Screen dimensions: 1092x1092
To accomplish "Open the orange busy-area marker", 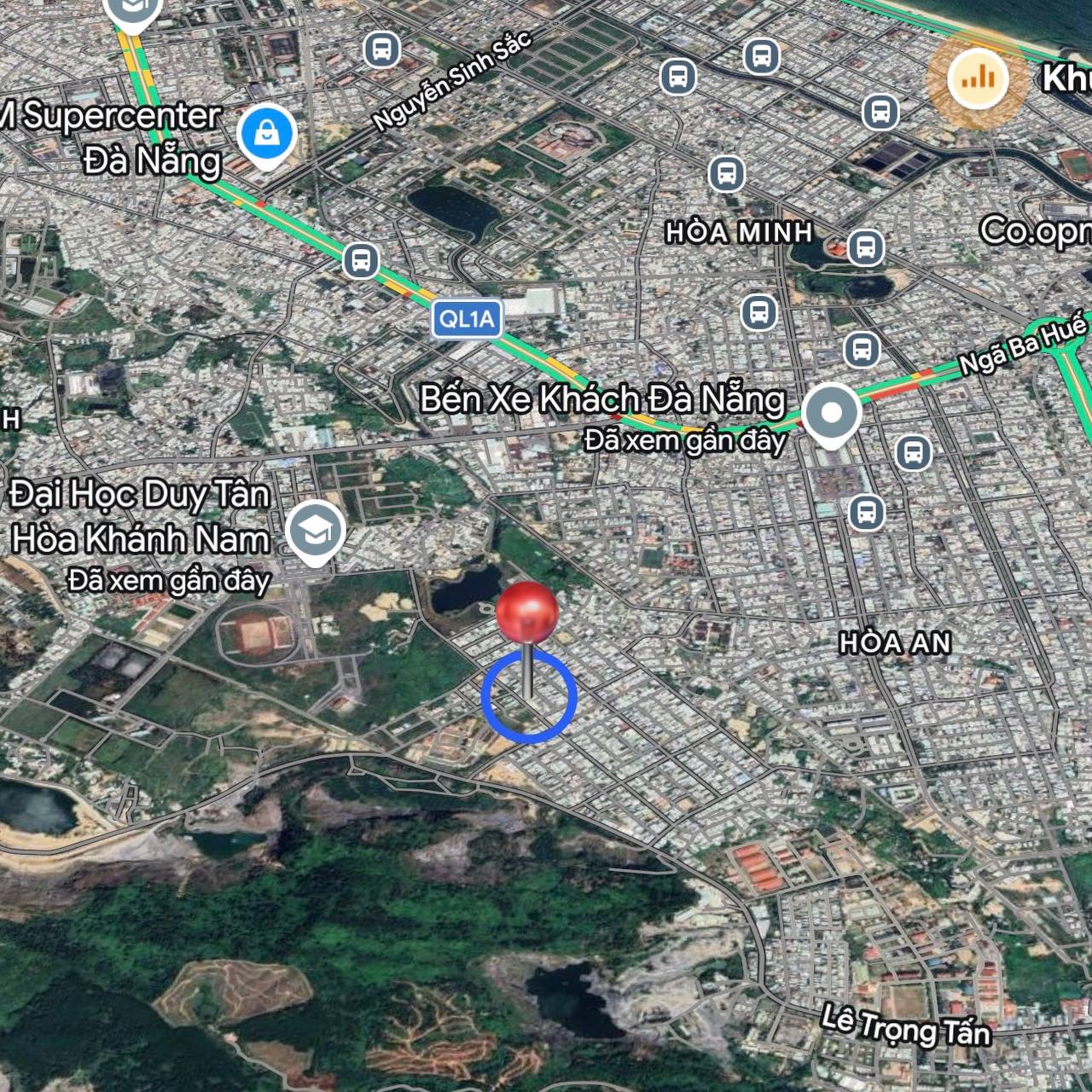I will point(977,79).
